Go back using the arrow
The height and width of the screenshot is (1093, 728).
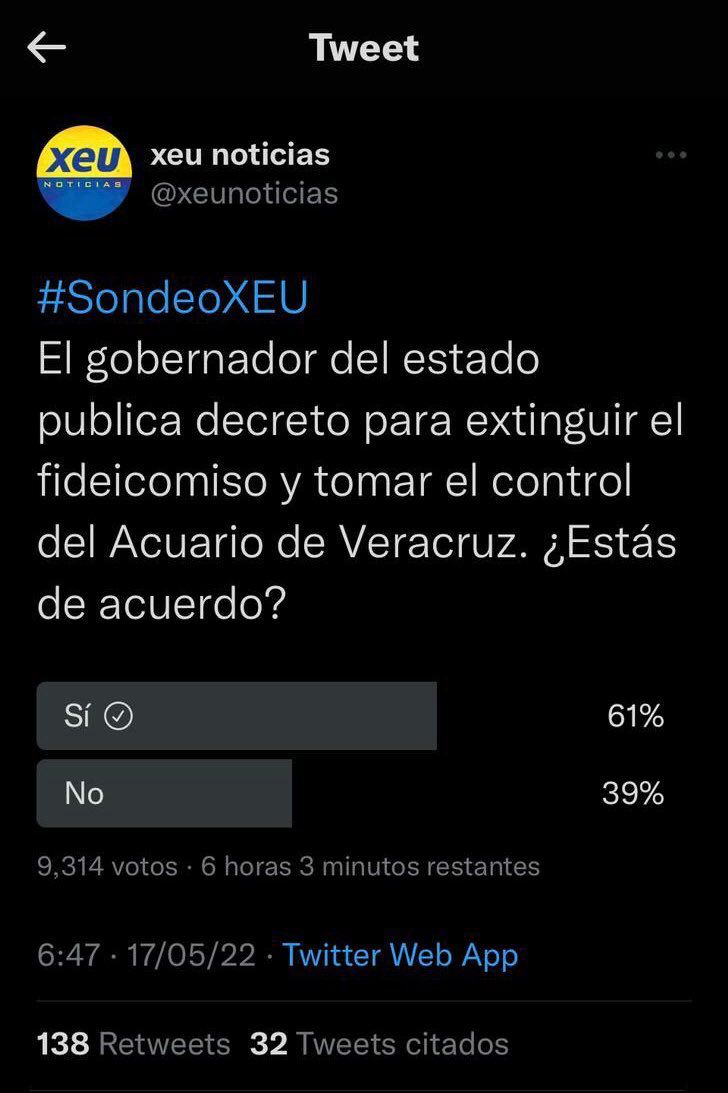pos(46,47)
